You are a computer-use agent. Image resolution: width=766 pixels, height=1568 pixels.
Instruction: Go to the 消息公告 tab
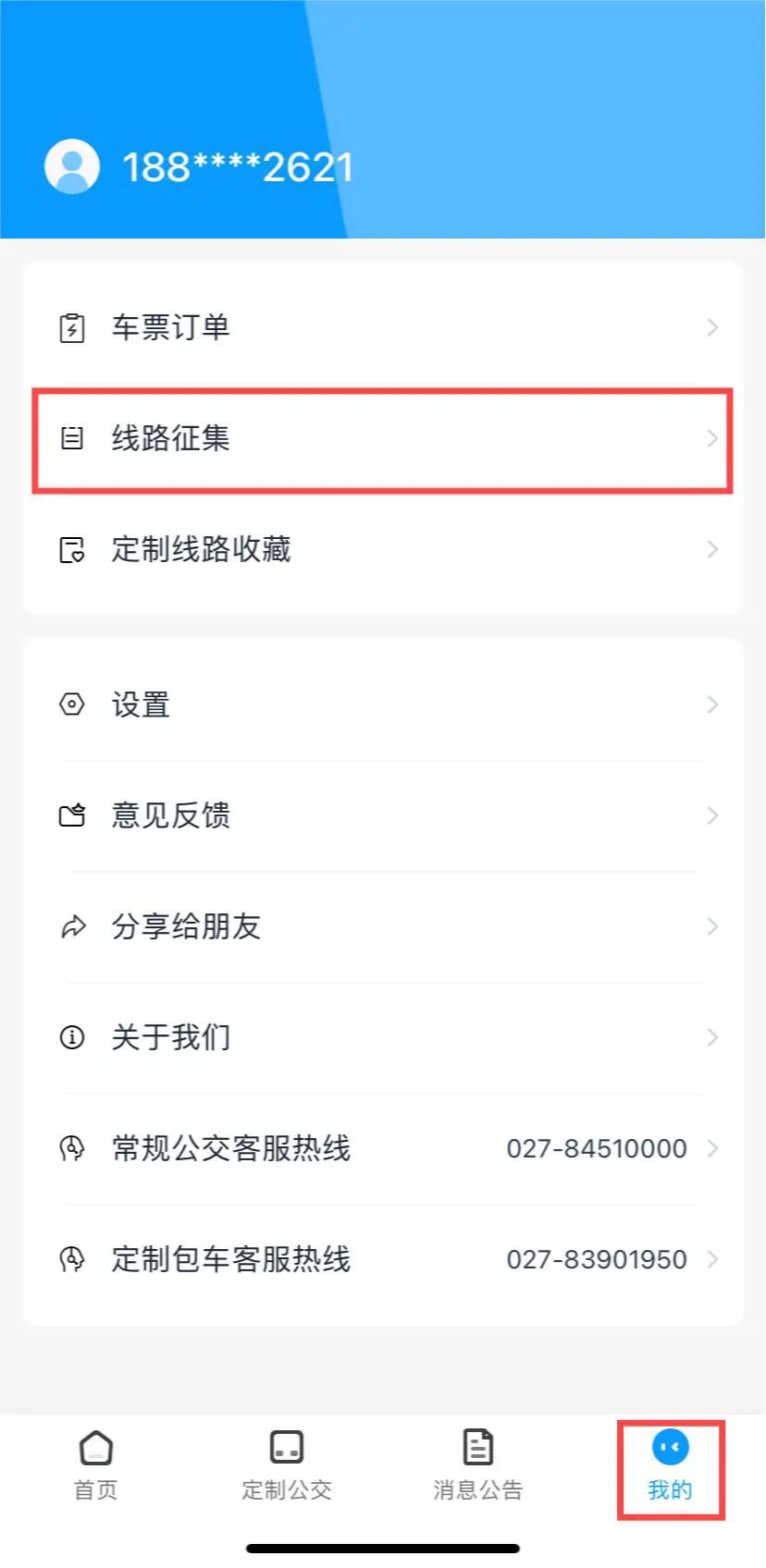point(478,1465)
